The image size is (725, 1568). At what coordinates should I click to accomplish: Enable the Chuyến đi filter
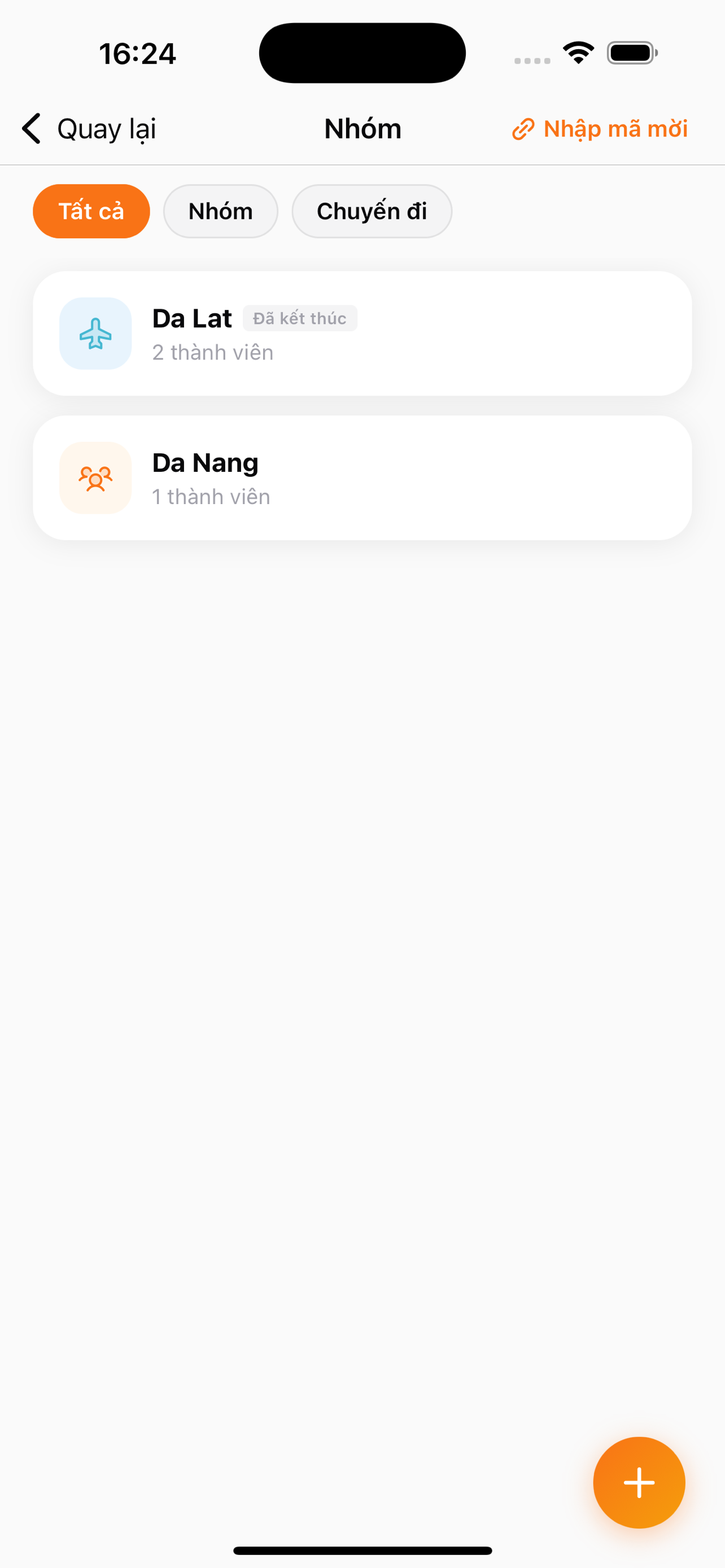tap(372, 211)
